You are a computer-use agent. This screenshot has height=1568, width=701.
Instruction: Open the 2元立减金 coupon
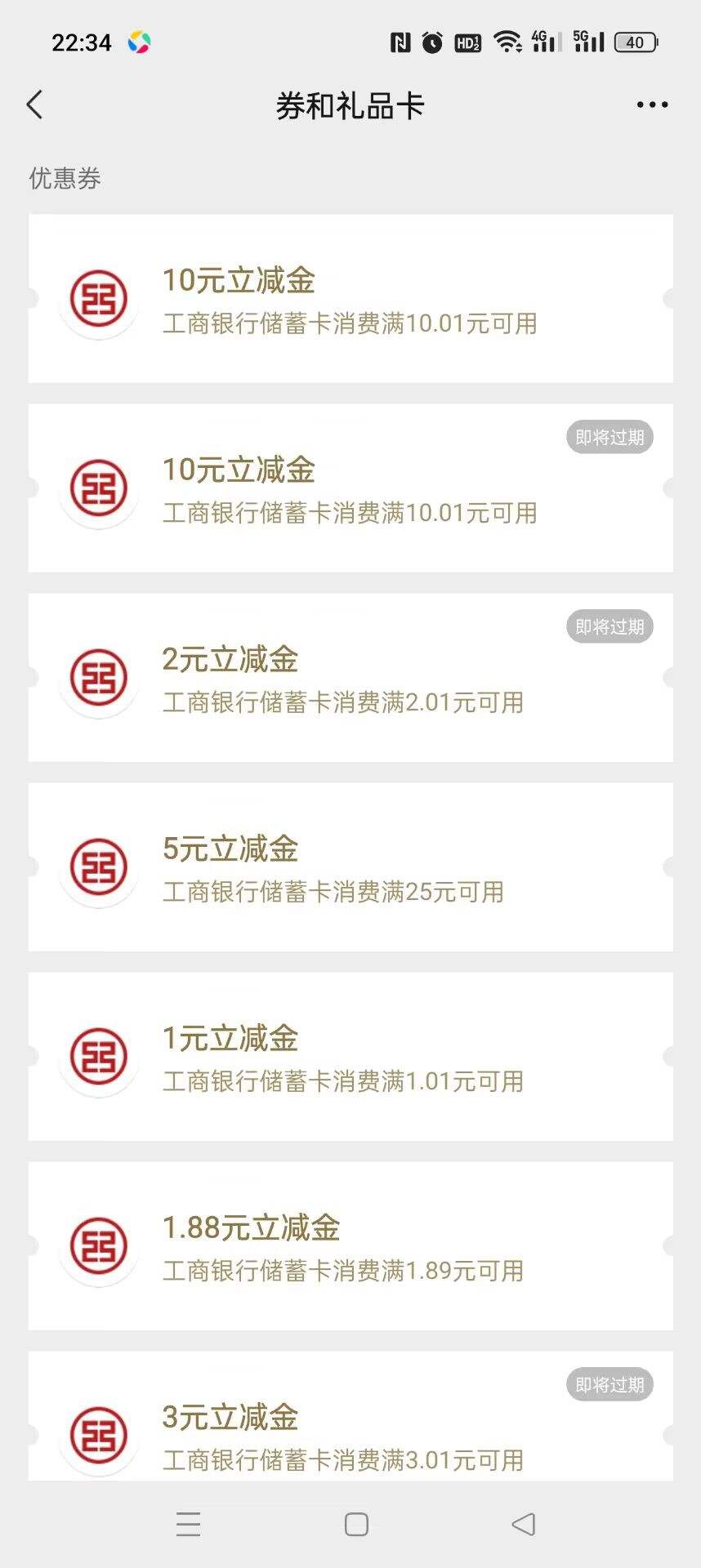pos(350,678)
